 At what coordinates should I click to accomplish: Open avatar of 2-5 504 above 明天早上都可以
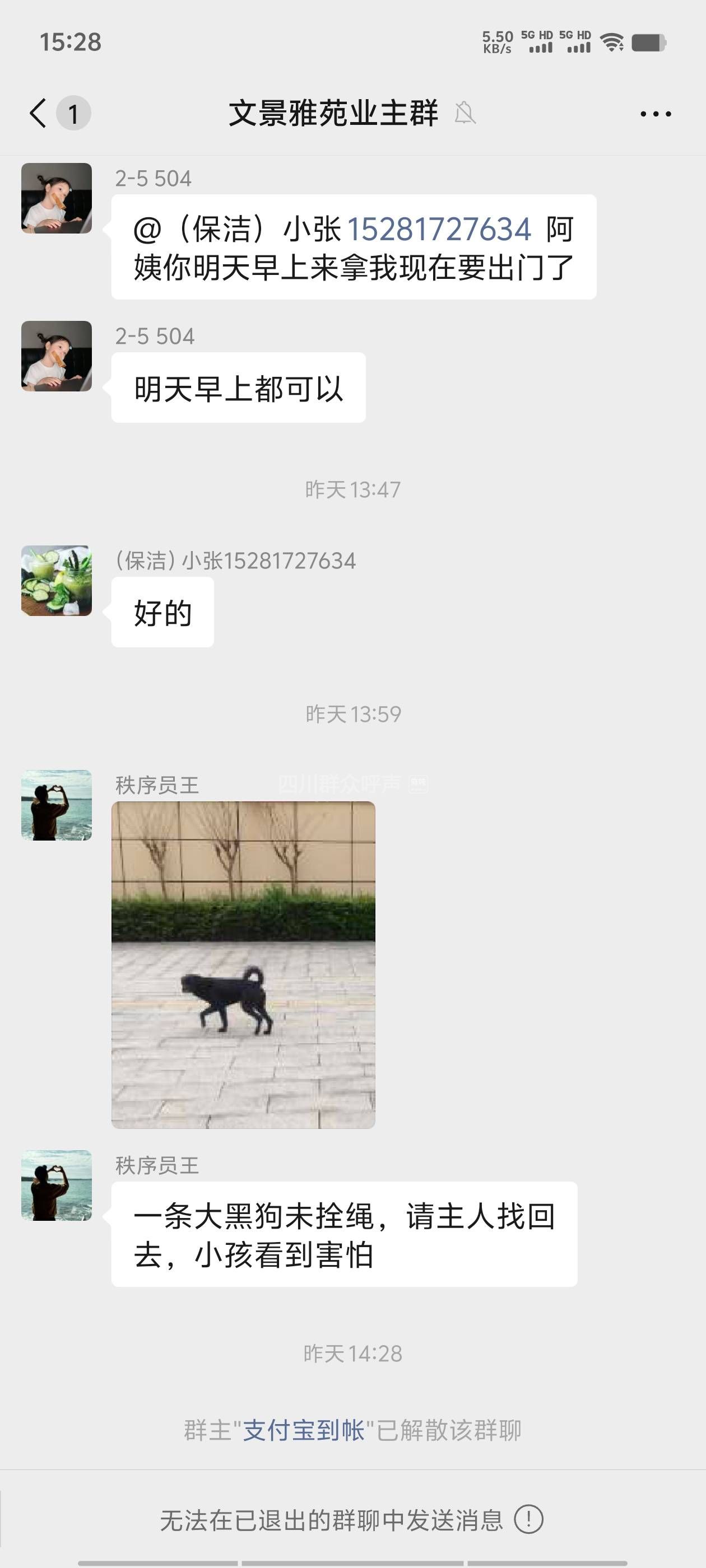tap(57, 356)
